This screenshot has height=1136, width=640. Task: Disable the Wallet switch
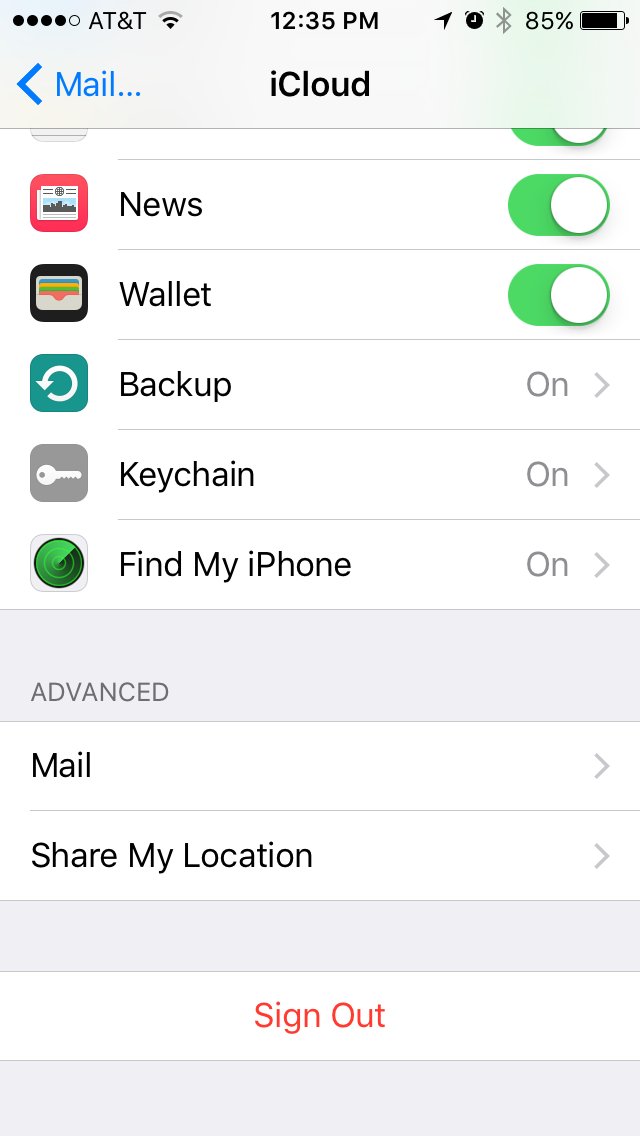[x=558, y=295]
